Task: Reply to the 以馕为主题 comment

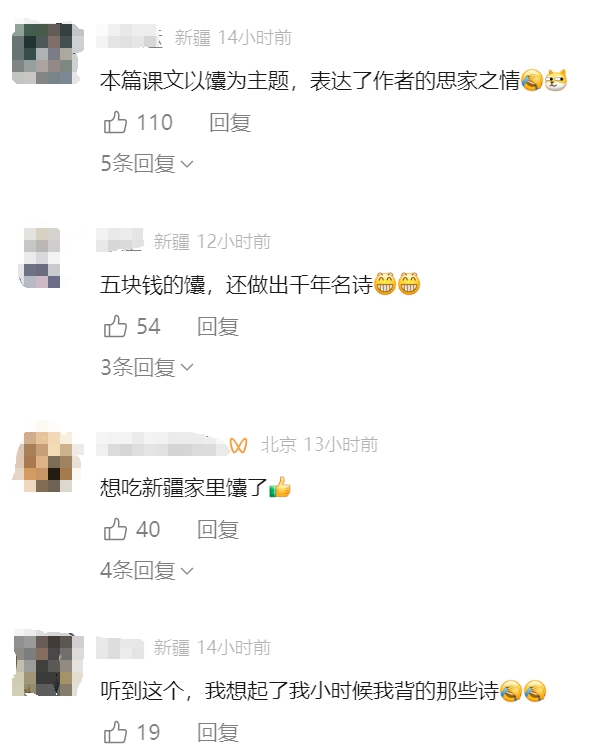Action: click(229, 123)
